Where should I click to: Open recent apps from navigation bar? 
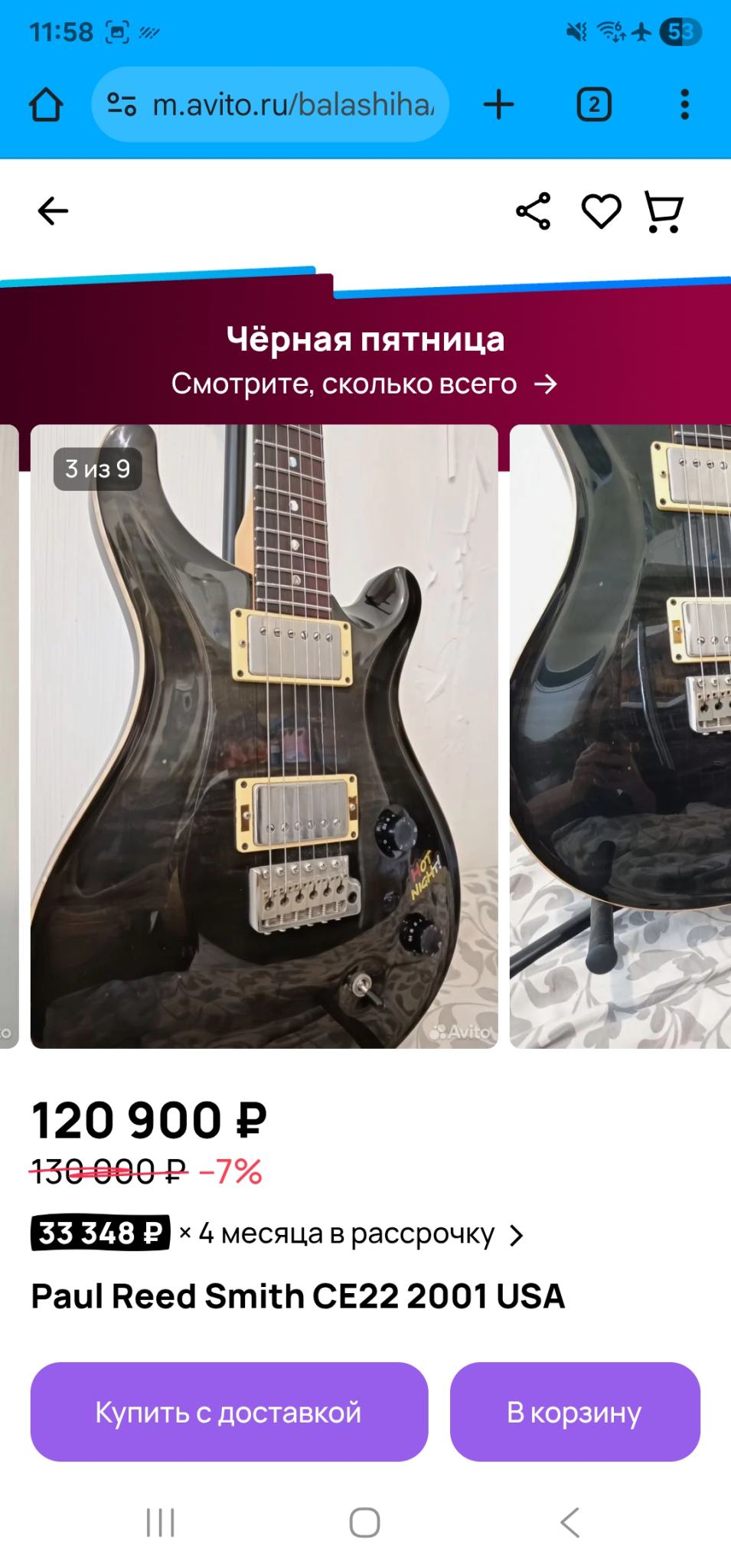tap(161, 1523)
